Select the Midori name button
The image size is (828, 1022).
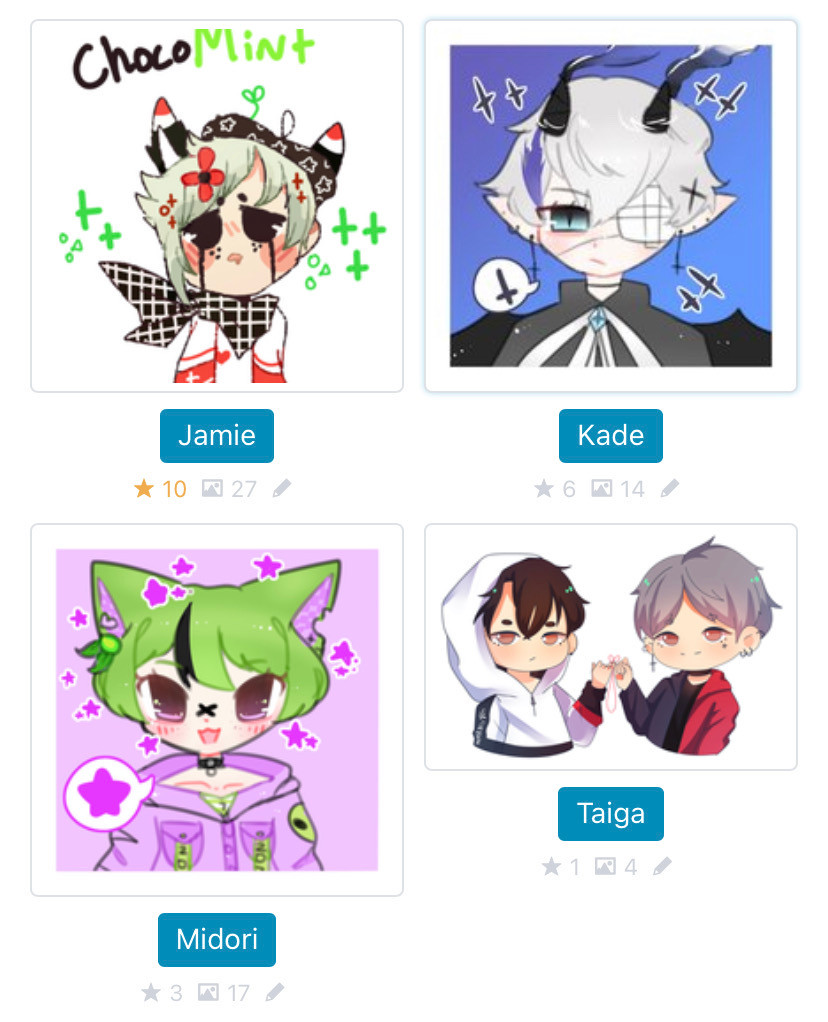coord(217,939)
